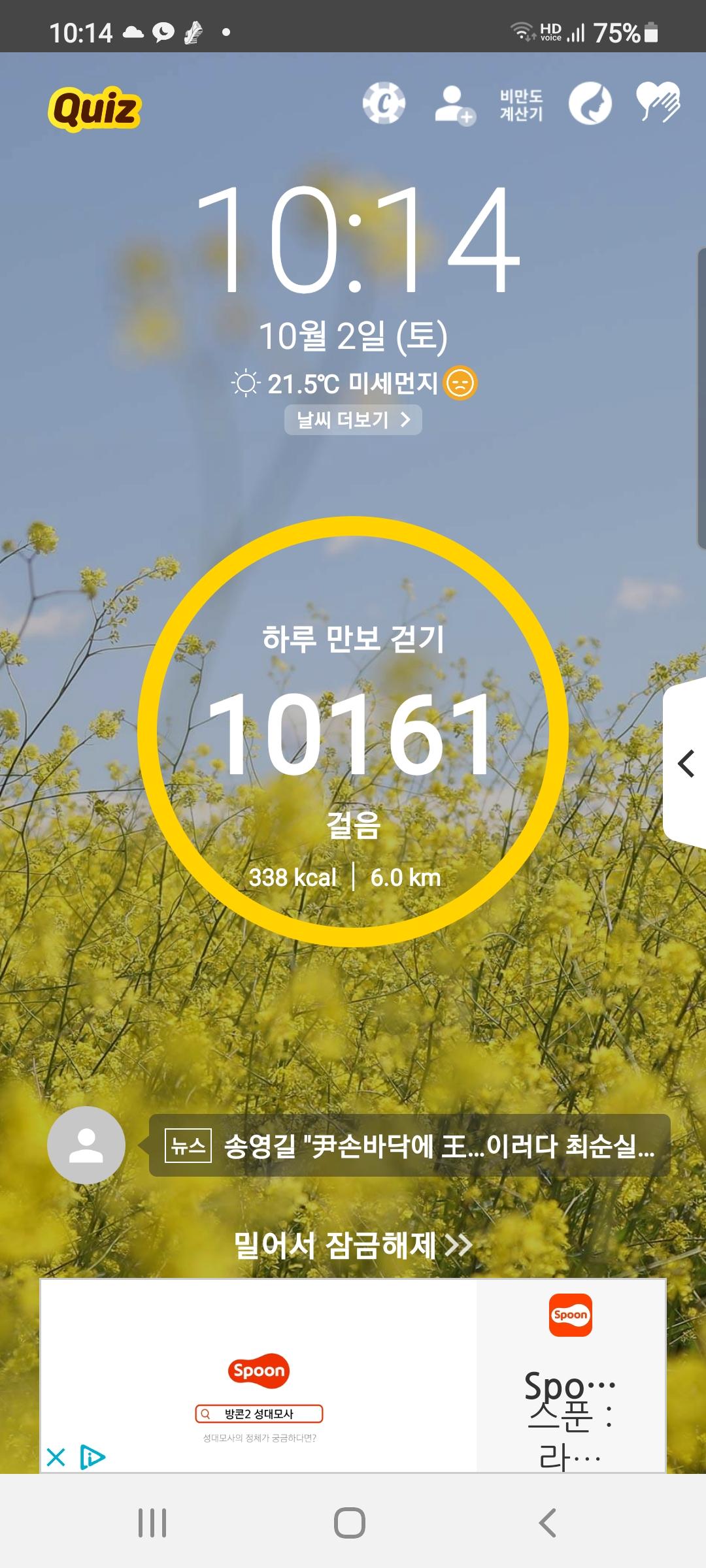Open 날씨 더보기 for more weather
The height and width of the screenshot is (1568, 706).
coord(353,419)
